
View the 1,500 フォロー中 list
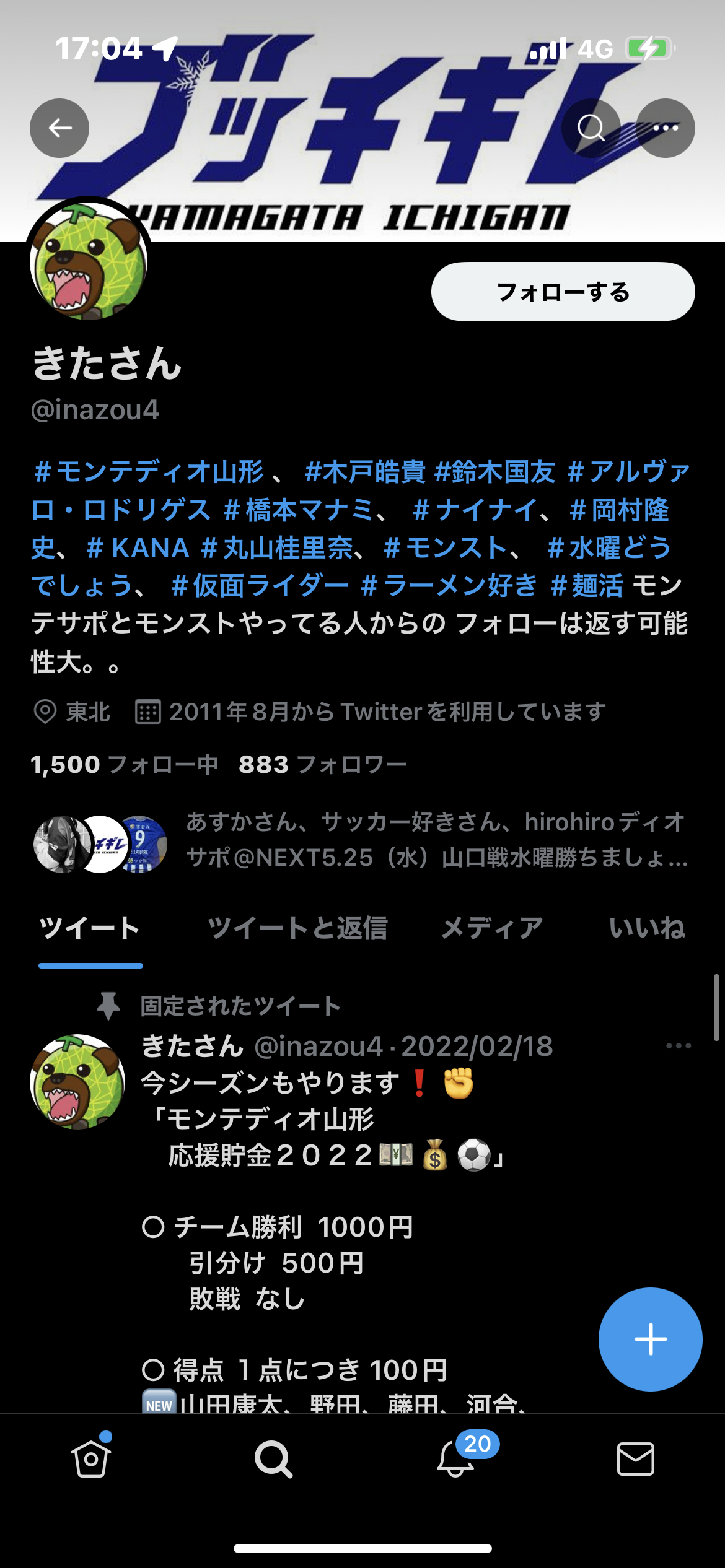point(124,765)
